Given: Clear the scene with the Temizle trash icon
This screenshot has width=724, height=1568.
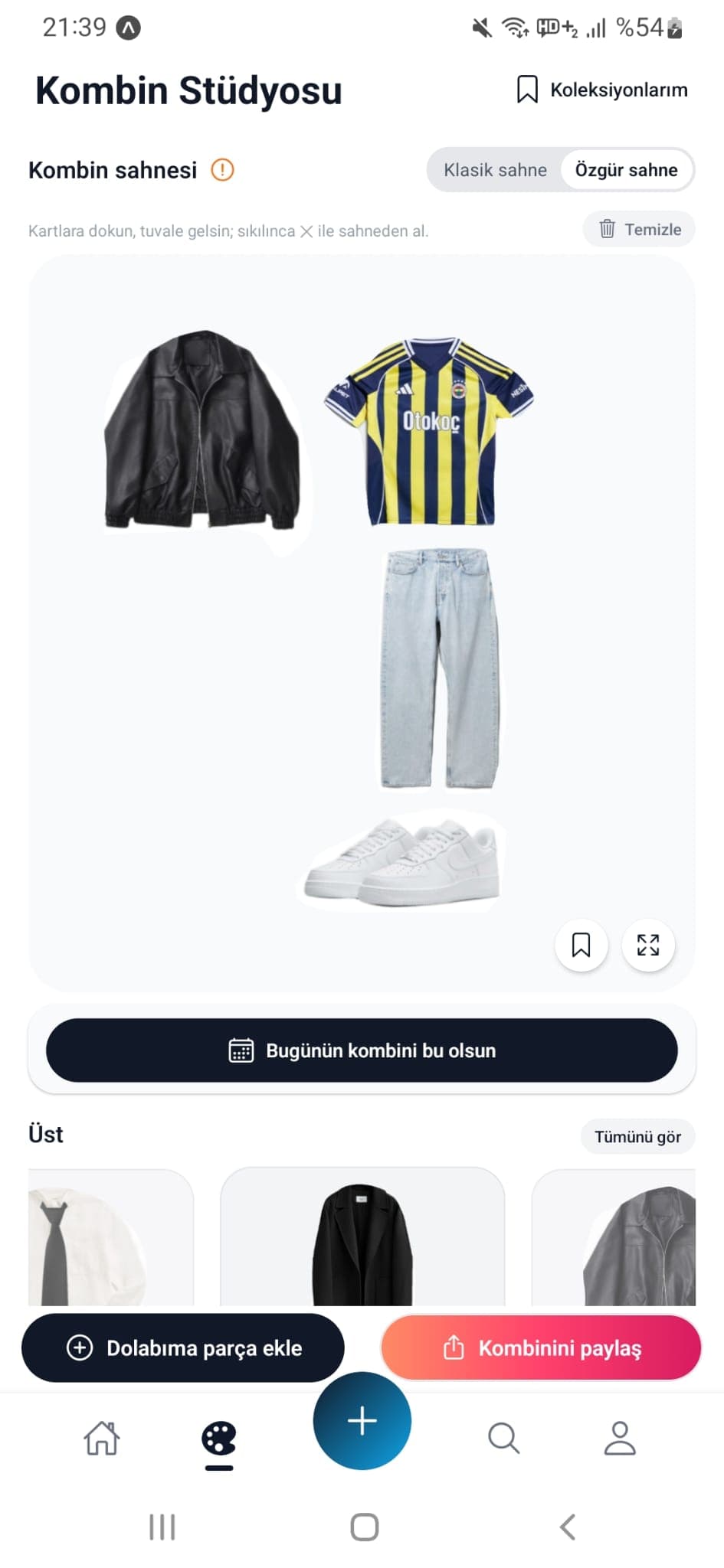Looking at the screenshot, I should [x=638, y=229].
